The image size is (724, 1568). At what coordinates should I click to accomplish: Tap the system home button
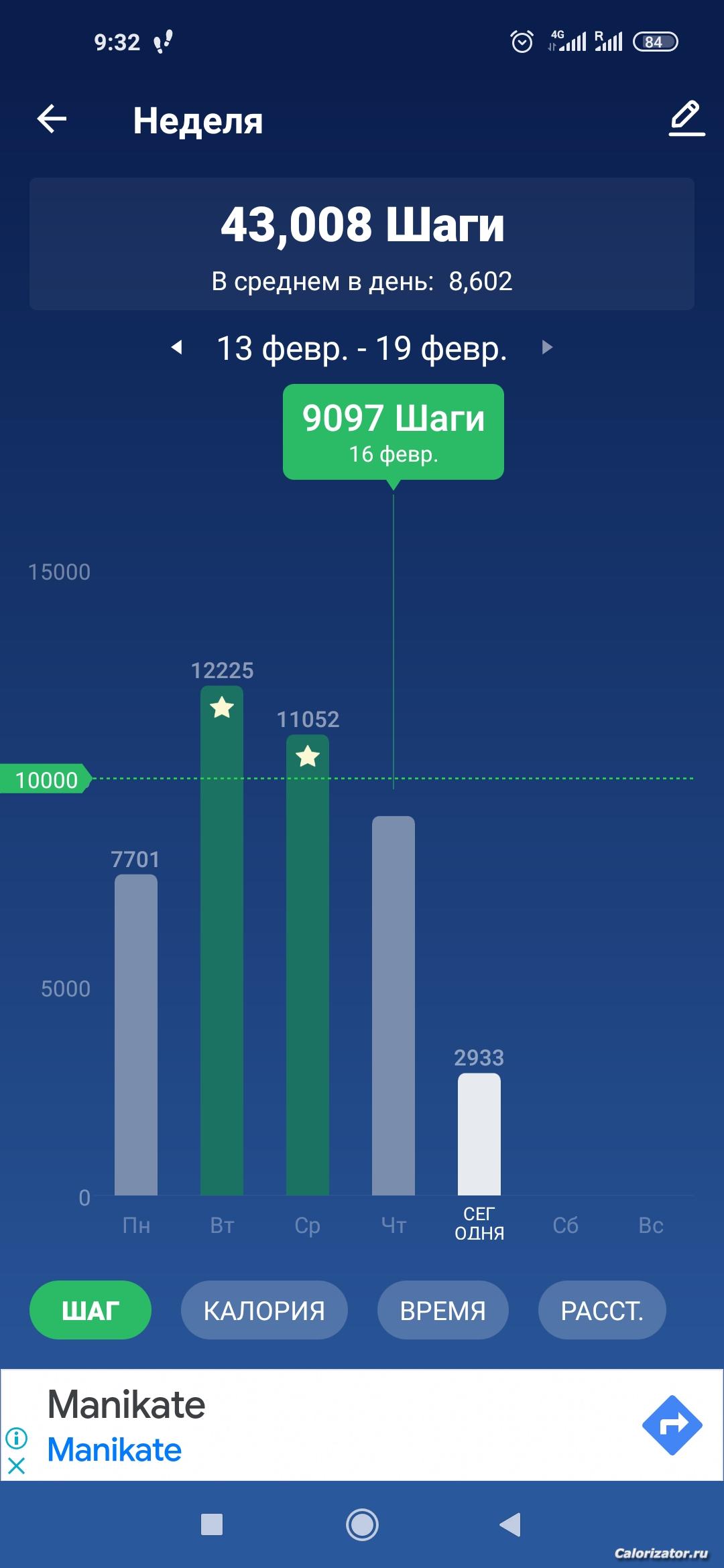[x=362, y=1525]
